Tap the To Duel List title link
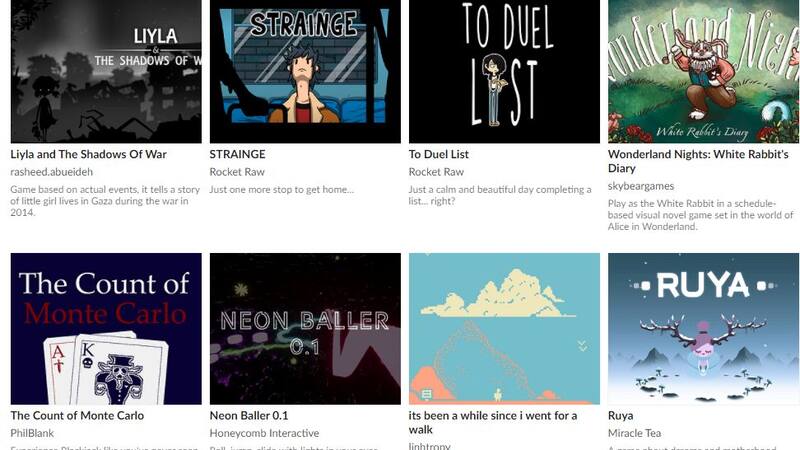 click(438, 155)
